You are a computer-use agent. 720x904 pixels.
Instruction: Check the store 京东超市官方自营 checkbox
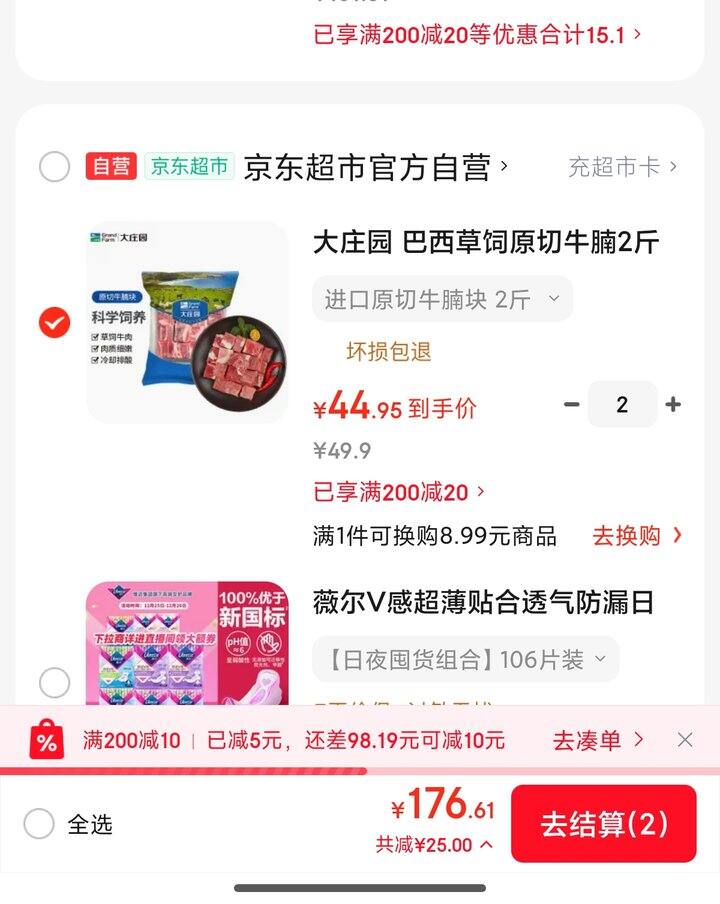55,168
